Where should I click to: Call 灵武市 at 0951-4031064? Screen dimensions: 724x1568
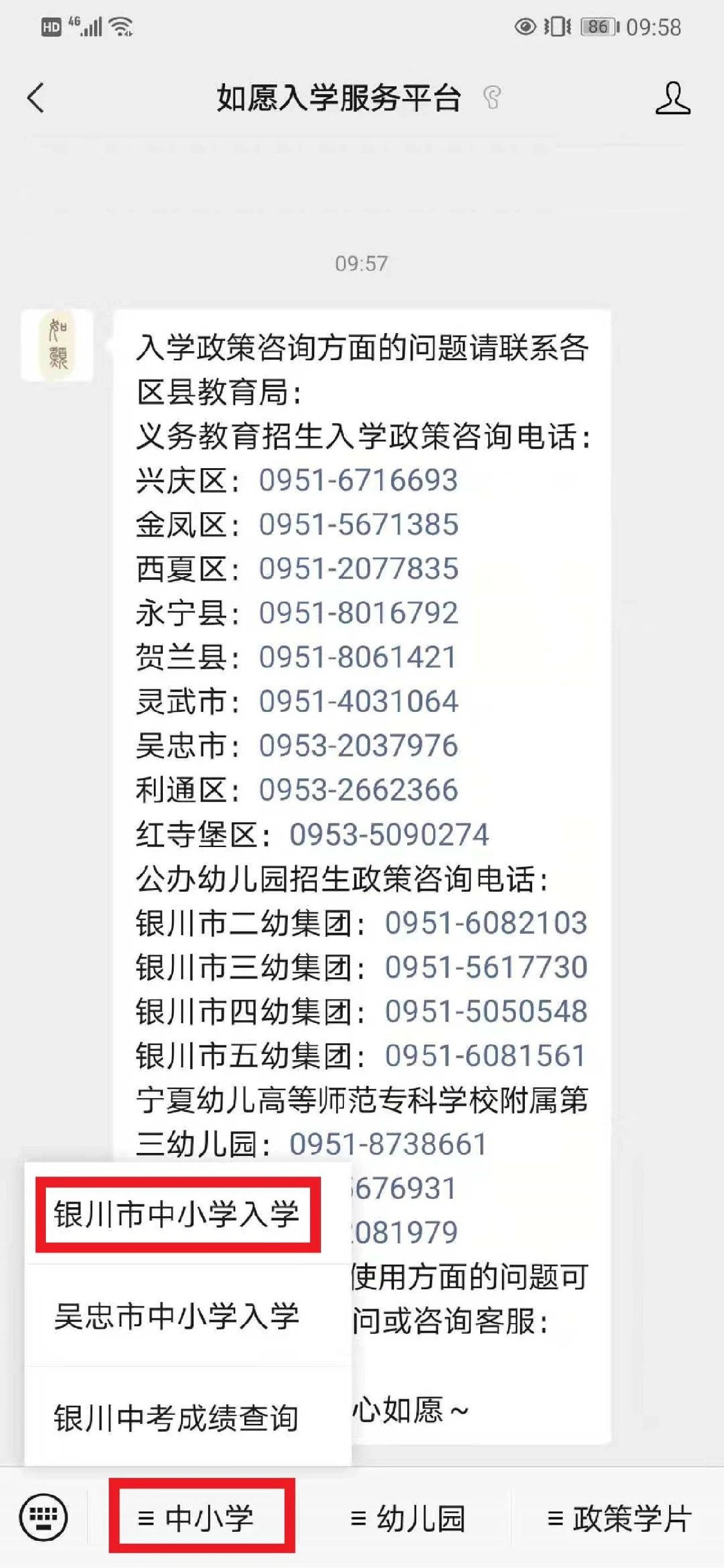coord(358,701)
